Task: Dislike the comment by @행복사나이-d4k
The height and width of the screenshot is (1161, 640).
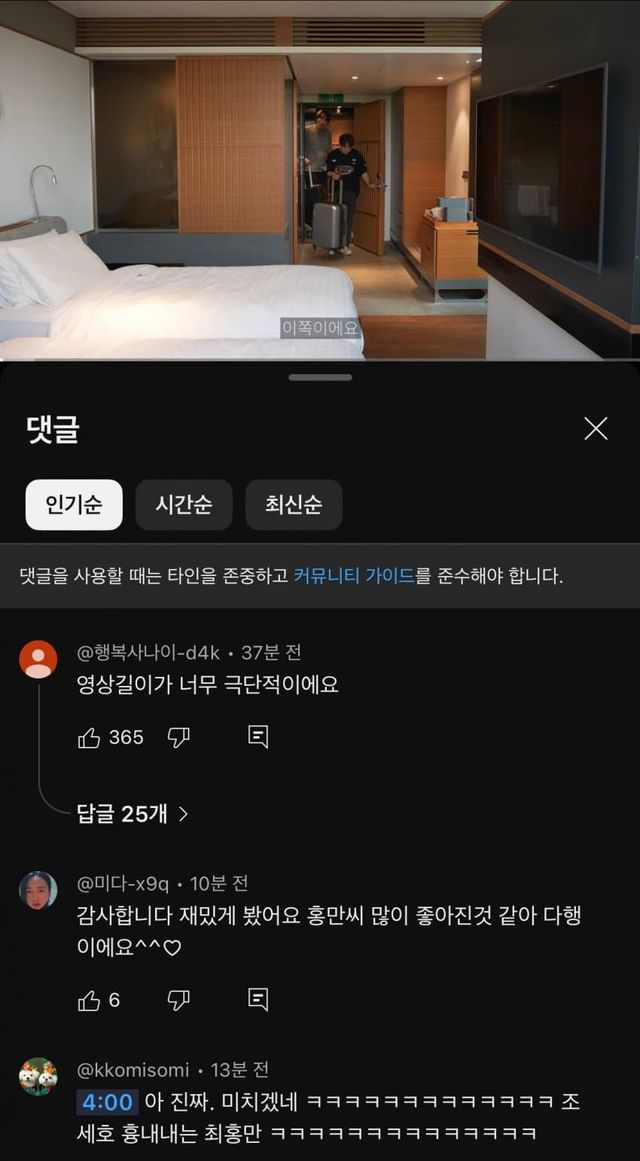Action: tap(179, 738)
